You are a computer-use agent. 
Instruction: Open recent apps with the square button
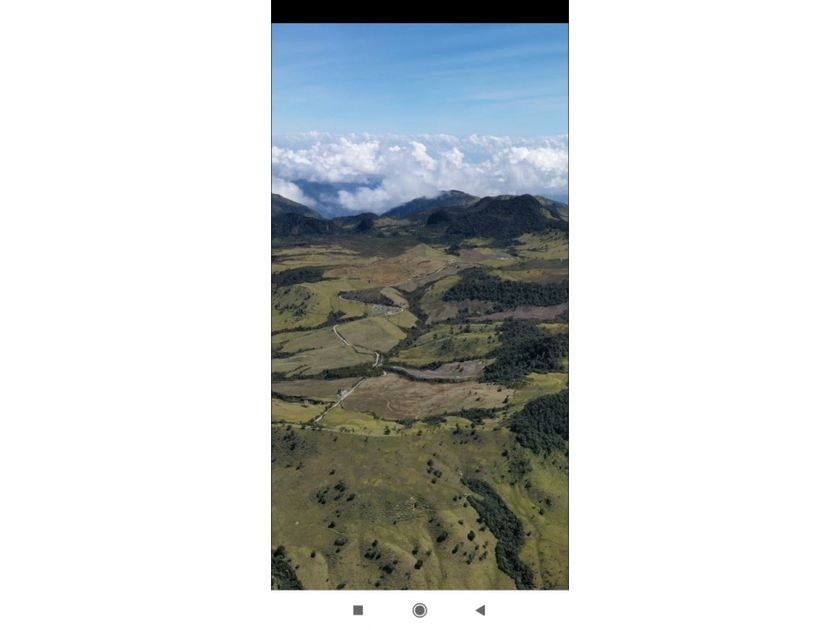(x=358, y=610)
